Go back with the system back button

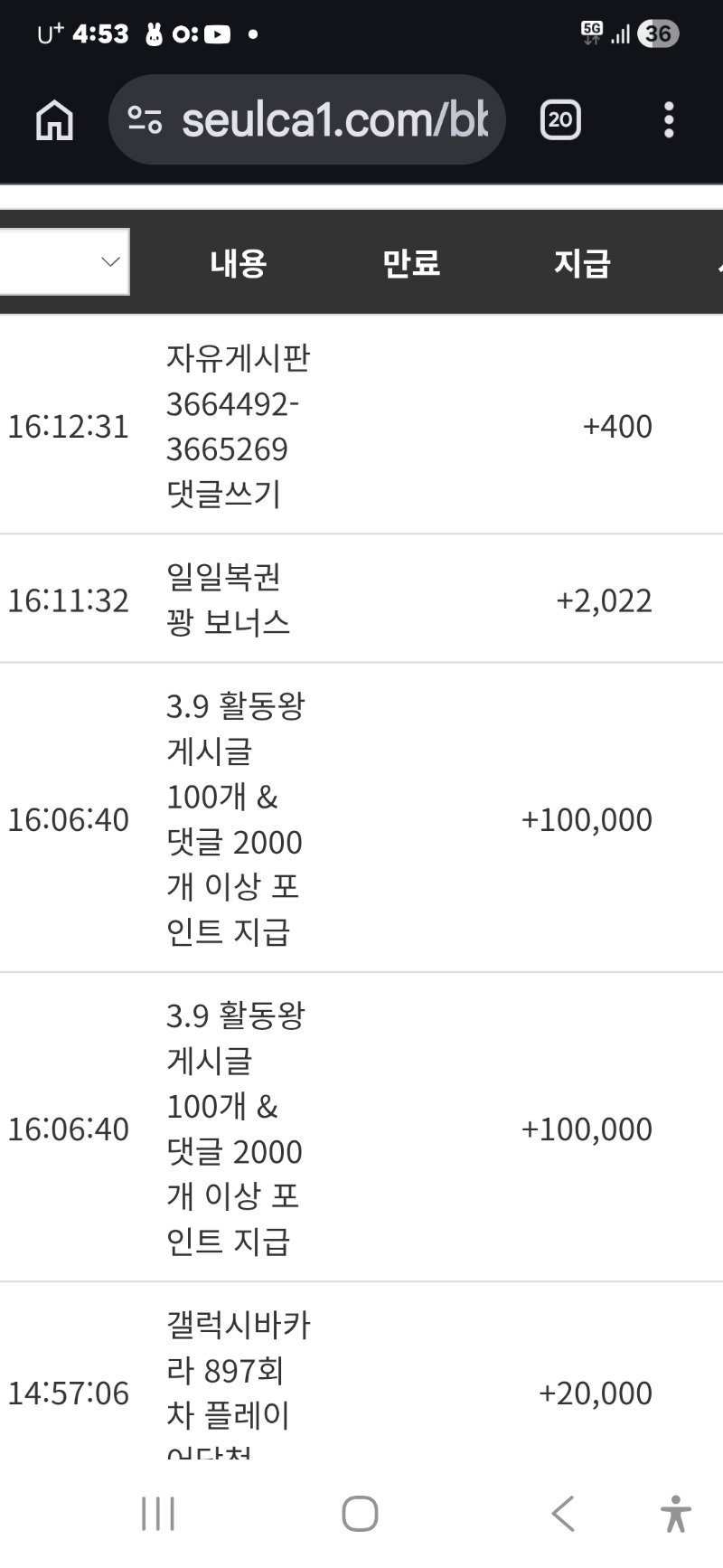(x=563, y=1513)
